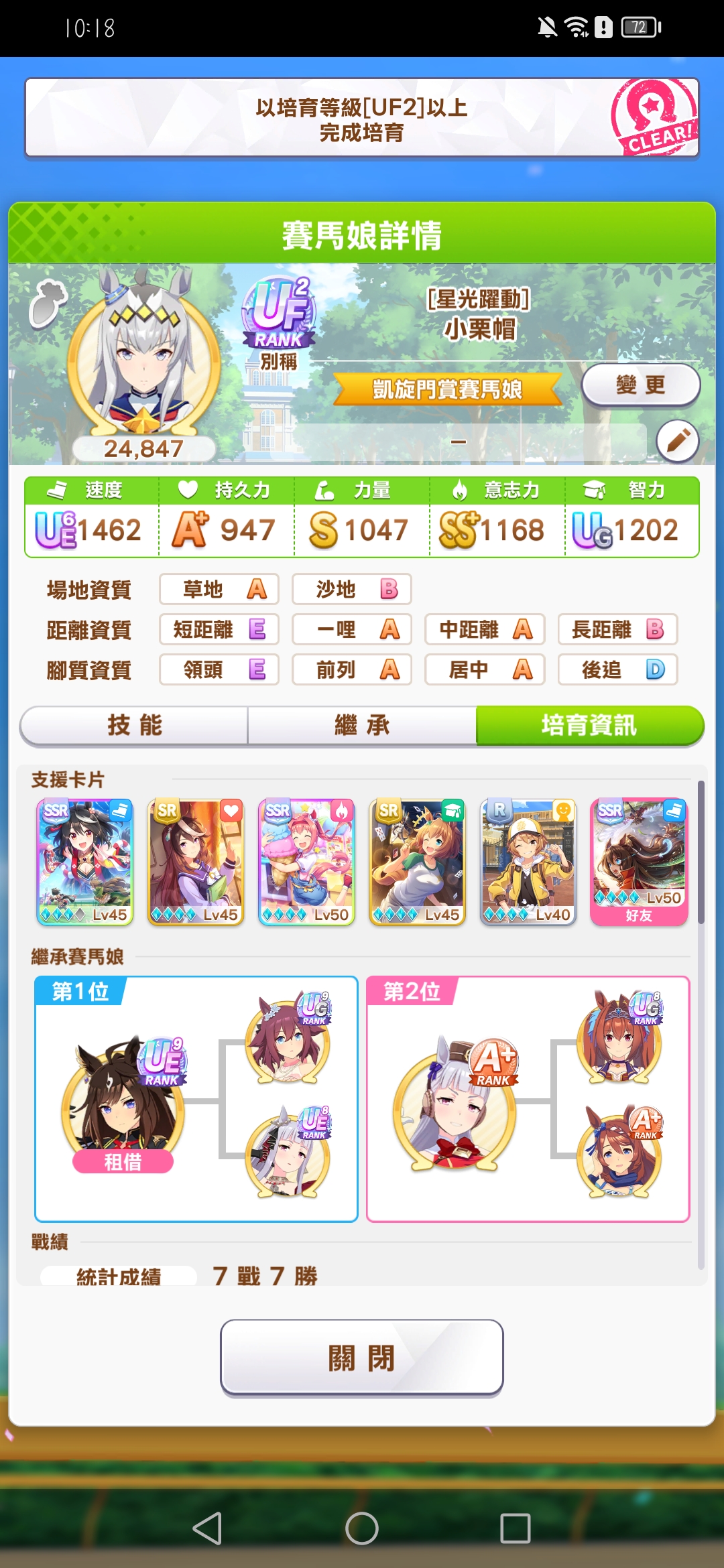Tap the 變更 title change button
Viewport: 724px width, 1568px height.
pyautogui.click(x=640, y=385)
